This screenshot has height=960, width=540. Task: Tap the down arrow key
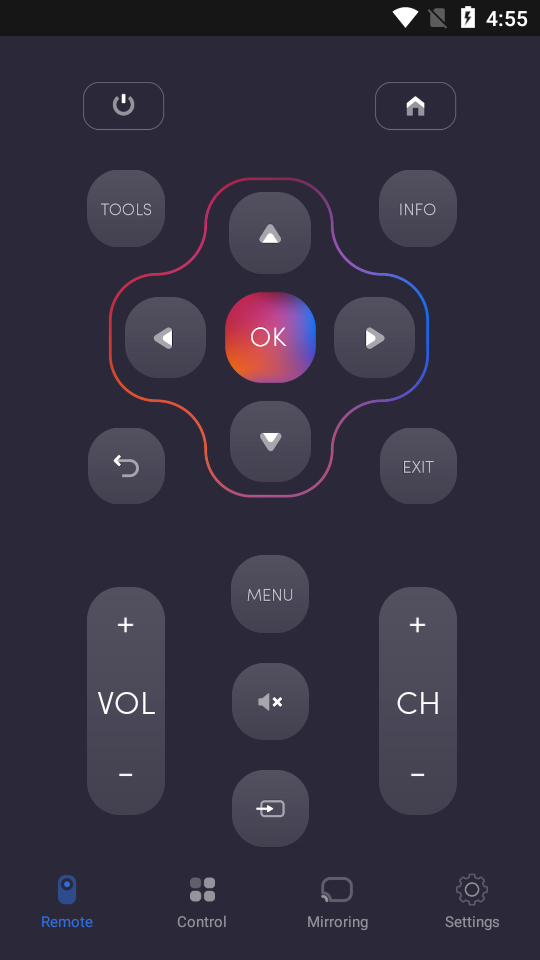point(271,441)
